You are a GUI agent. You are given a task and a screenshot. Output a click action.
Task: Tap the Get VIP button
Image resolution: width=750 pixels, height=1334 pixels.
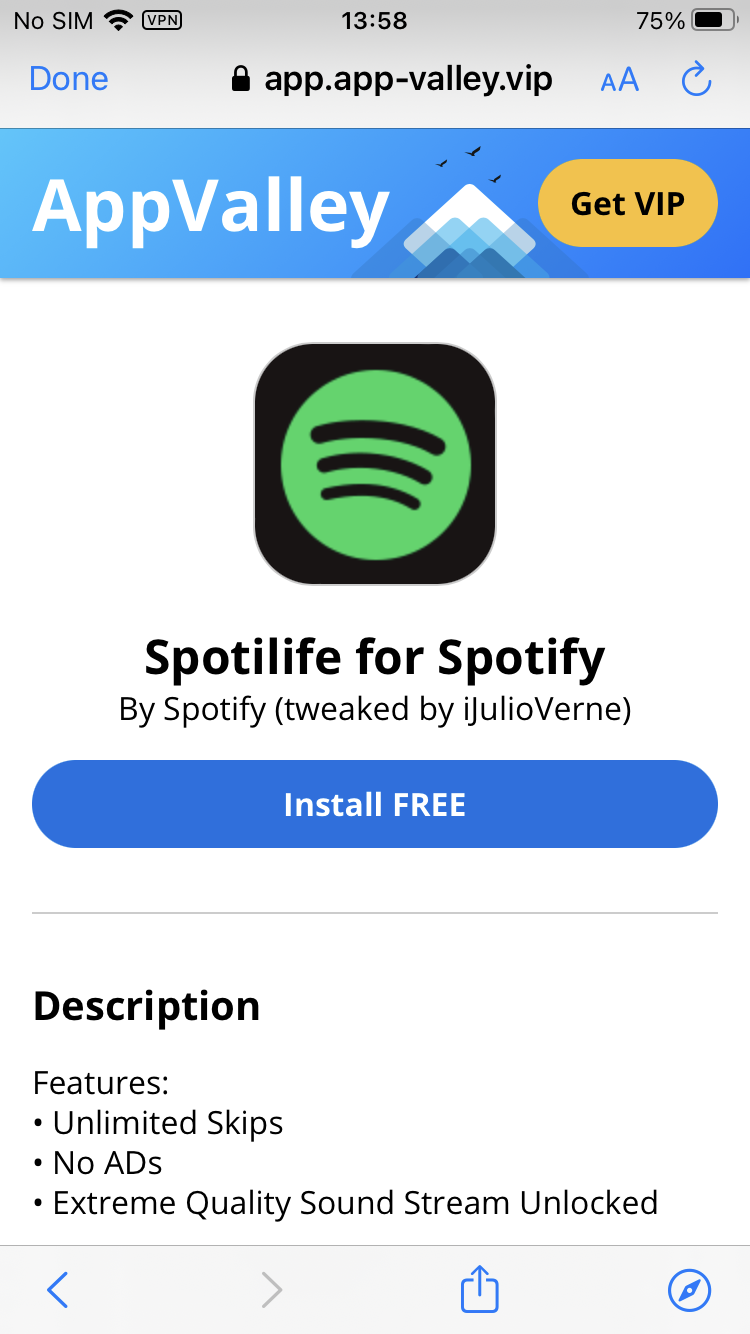pyautogui.click(x=627, y=204)
